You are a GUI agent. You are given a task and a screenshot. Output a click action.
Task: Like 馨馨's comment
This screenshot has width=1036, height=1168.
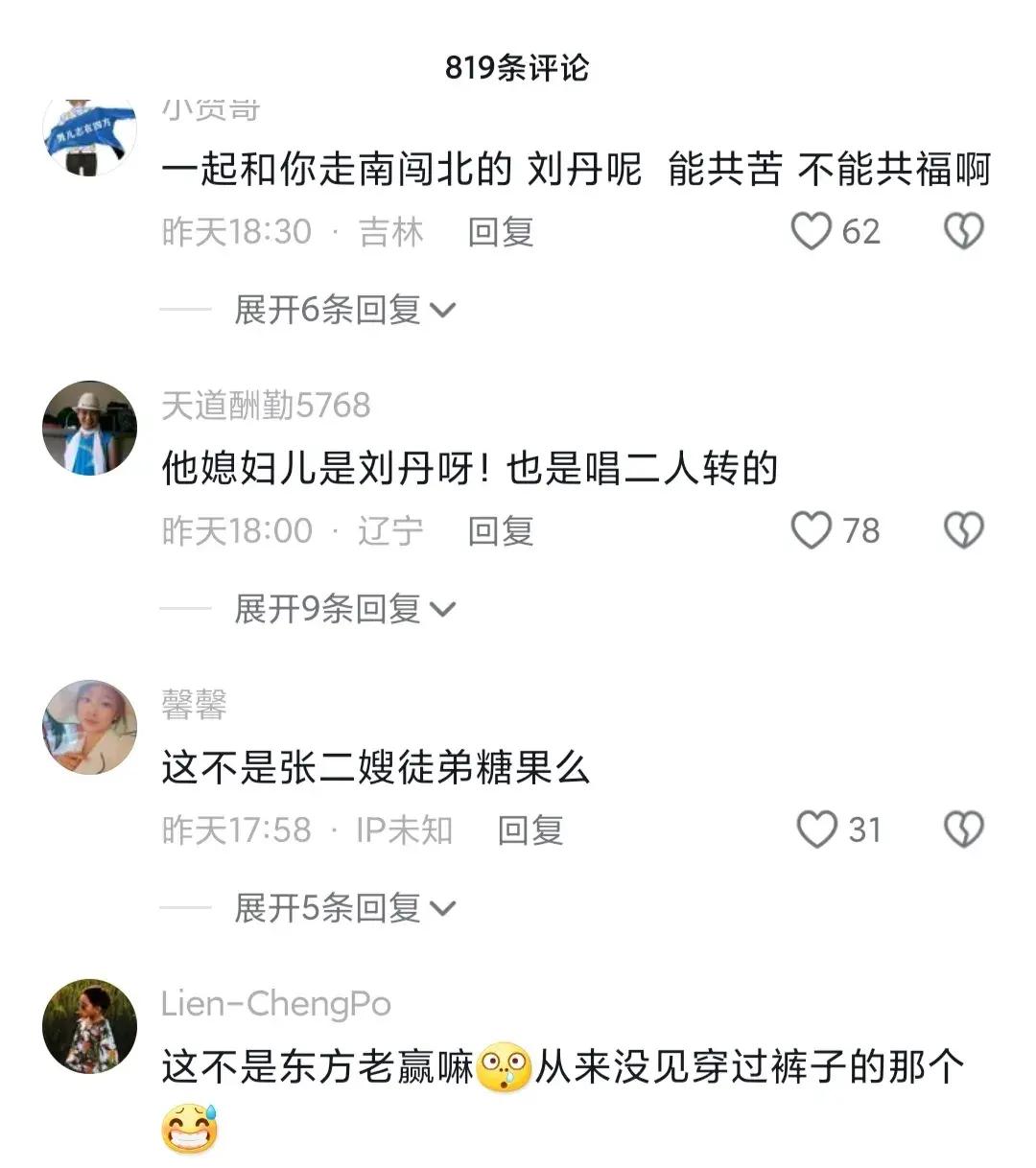point(816,829)
